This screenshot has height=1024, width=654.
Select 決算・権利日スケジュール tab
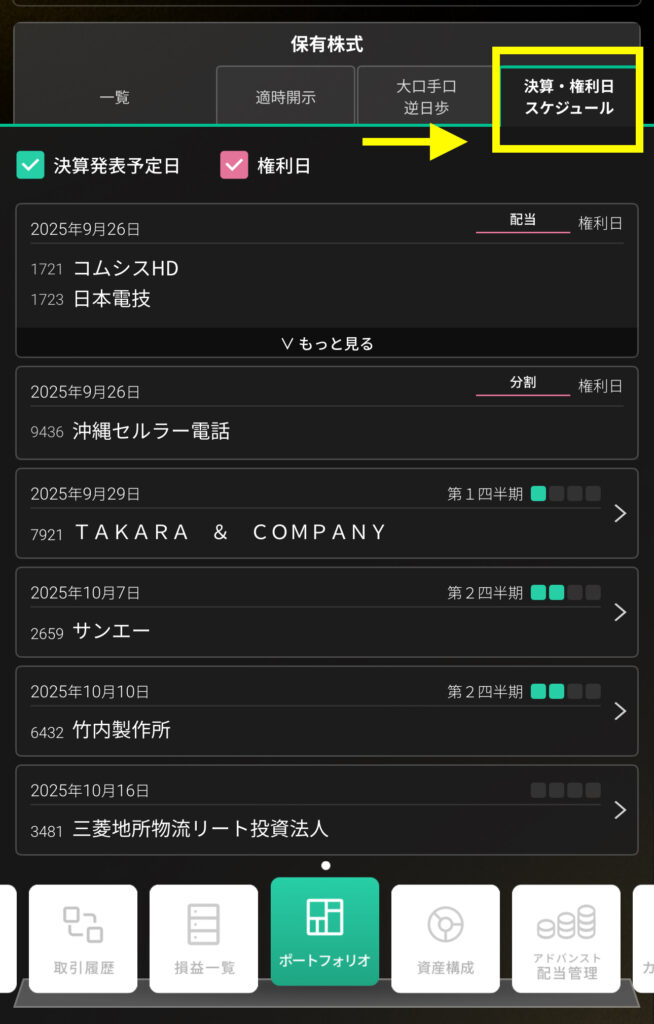coord(568,97)
